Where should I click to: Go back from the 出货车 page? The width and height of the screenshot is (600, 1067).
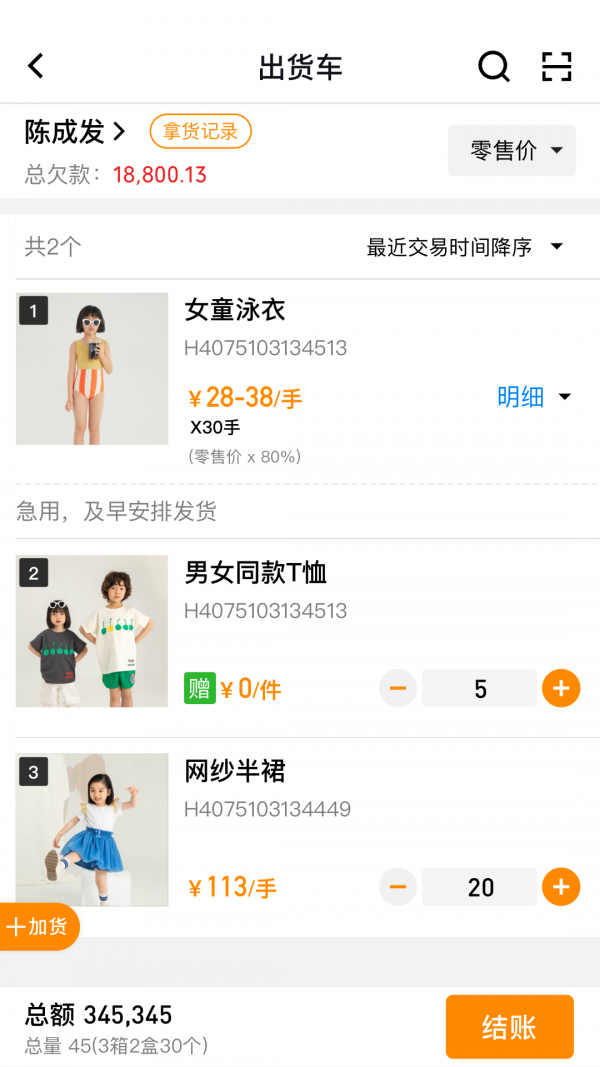(x=36, y=66)
